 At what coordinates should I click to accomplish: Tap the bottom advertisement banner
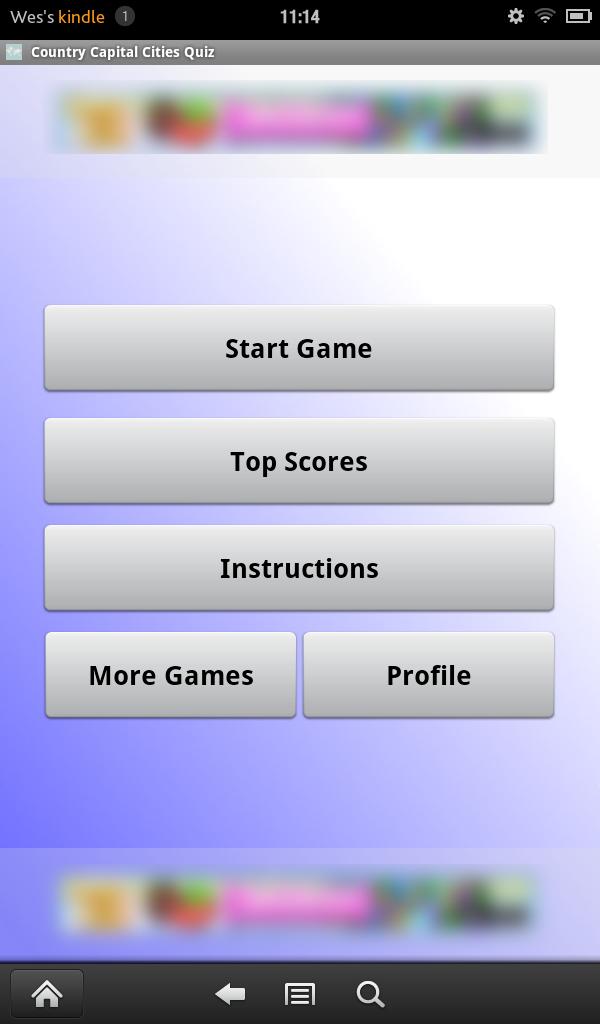pyautogui.click(x=299, y=902)
